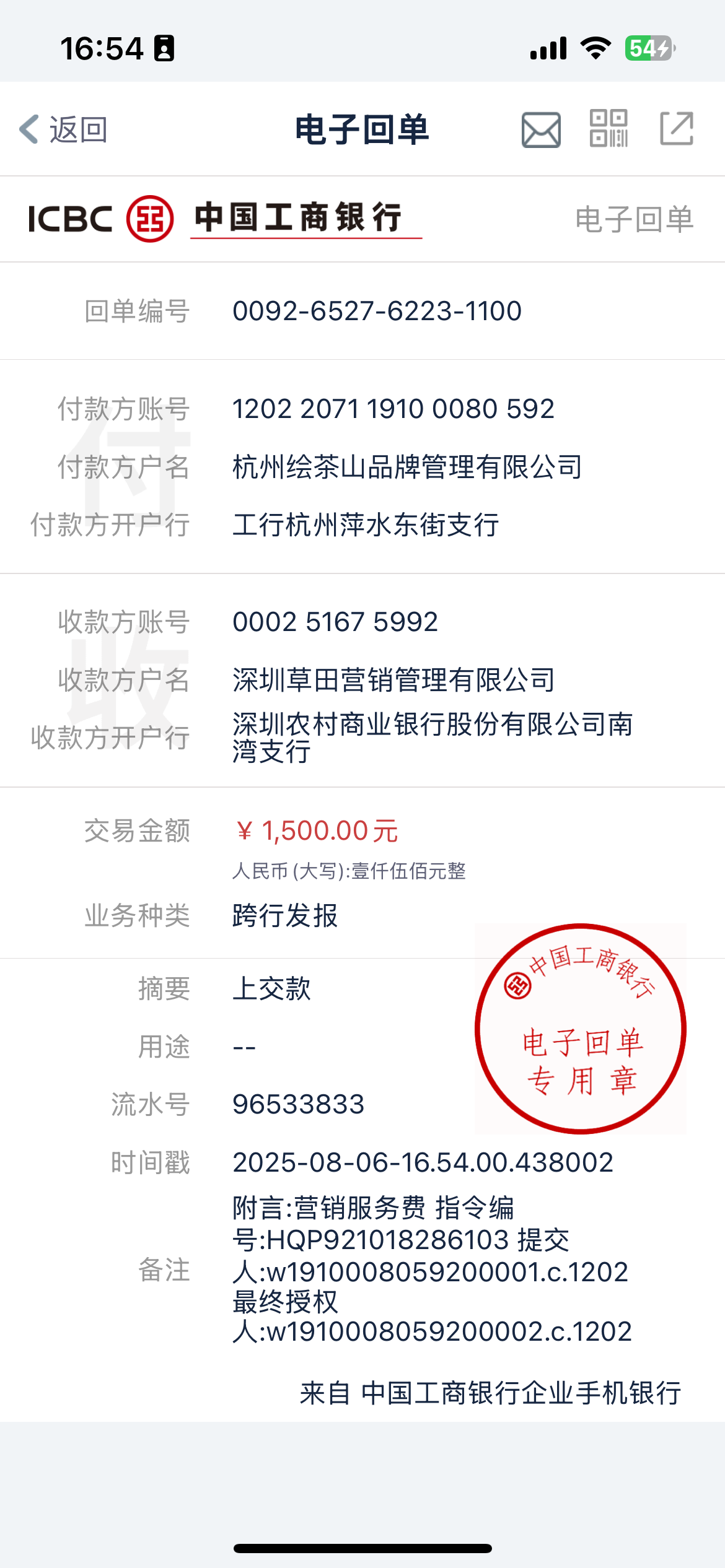Go back using the 返回 button
The image size is (725, 1568).
[x=64, y=129]
